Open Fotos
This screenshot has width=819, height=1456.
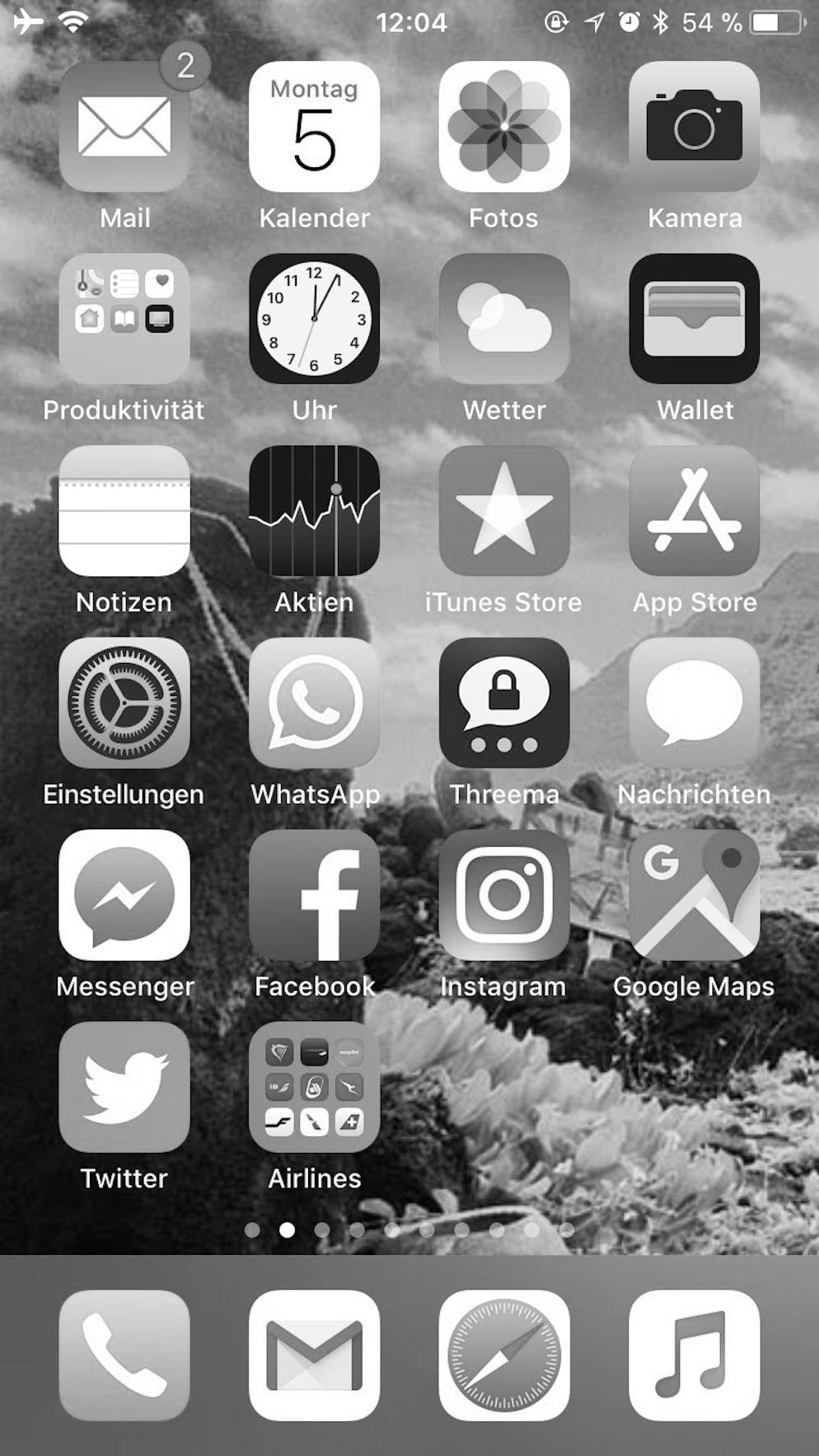pyautogui.click(x=504, y=127)
